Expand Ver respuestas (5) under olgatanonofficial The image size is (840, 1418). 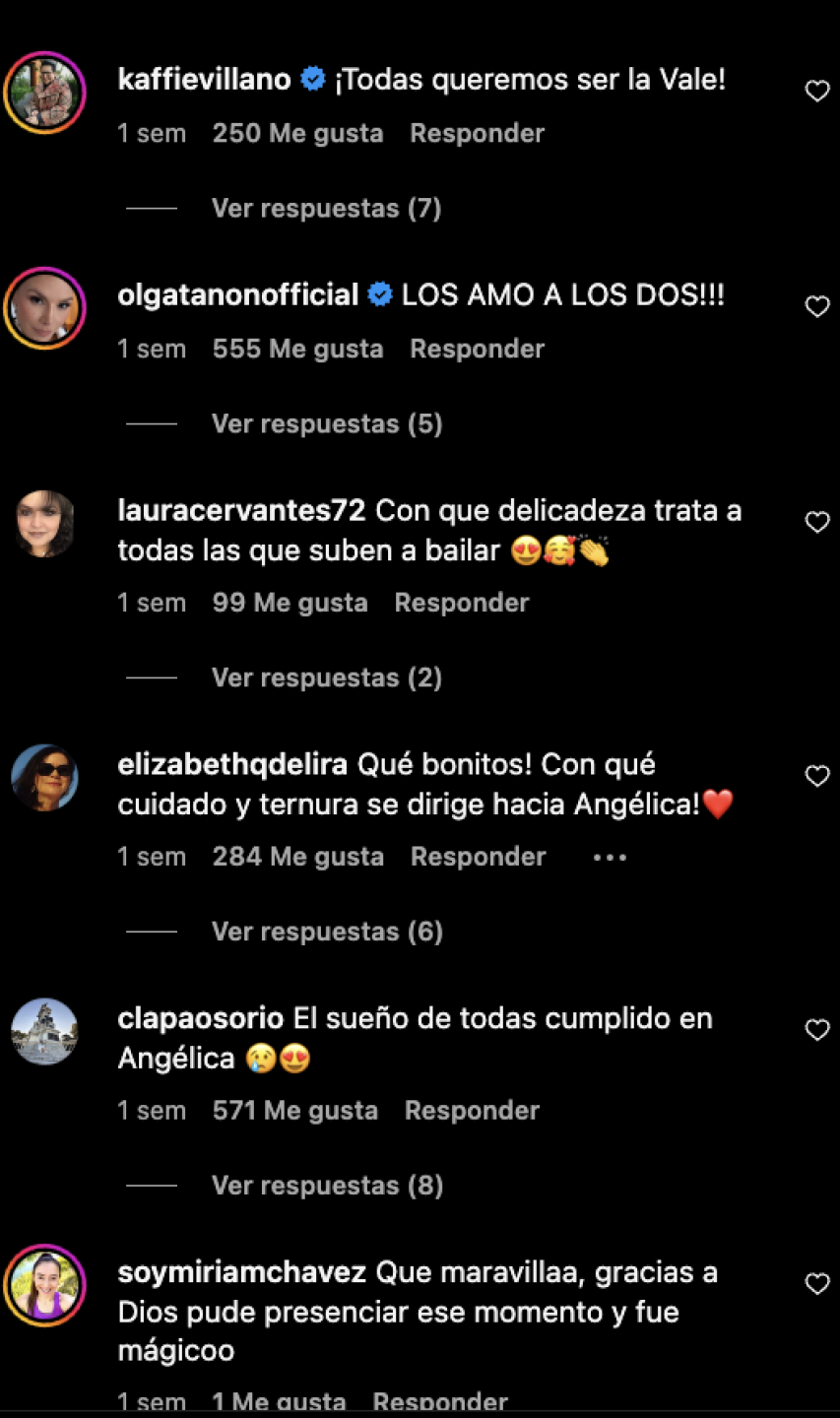coord(326,422)
